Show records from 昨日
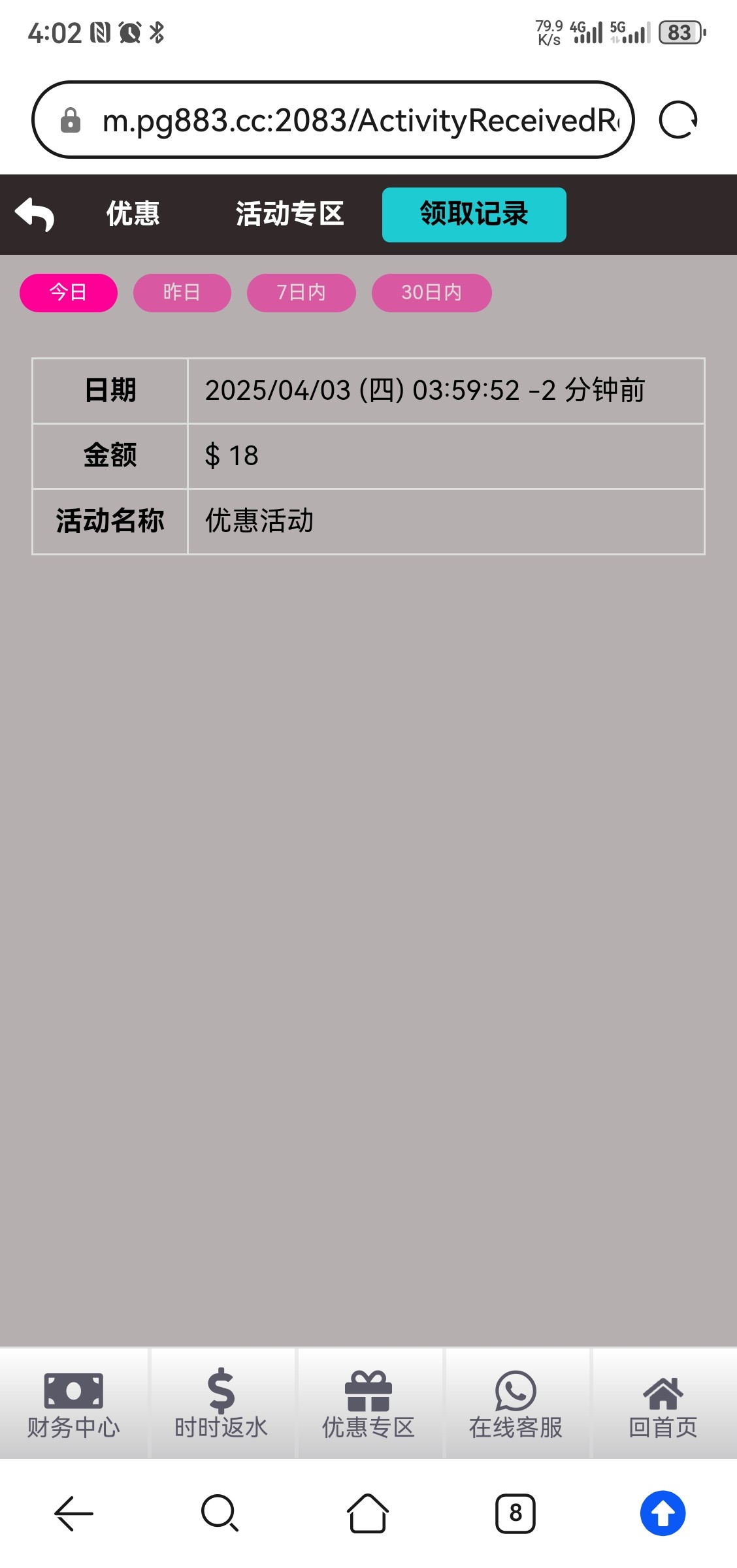Screen dimensions: 737x1568 pos(182,293)
